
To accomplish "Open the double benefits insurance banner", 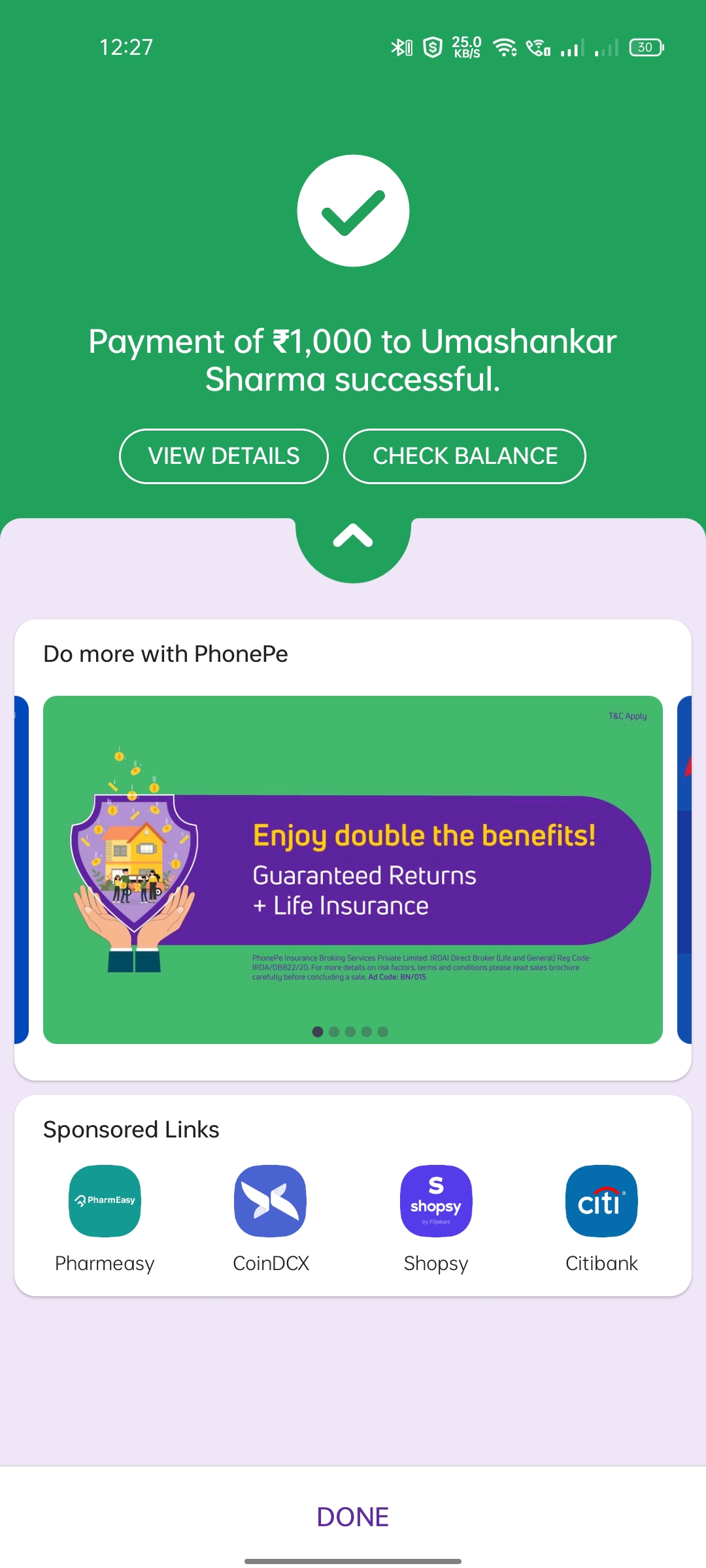I will (353, 869).
